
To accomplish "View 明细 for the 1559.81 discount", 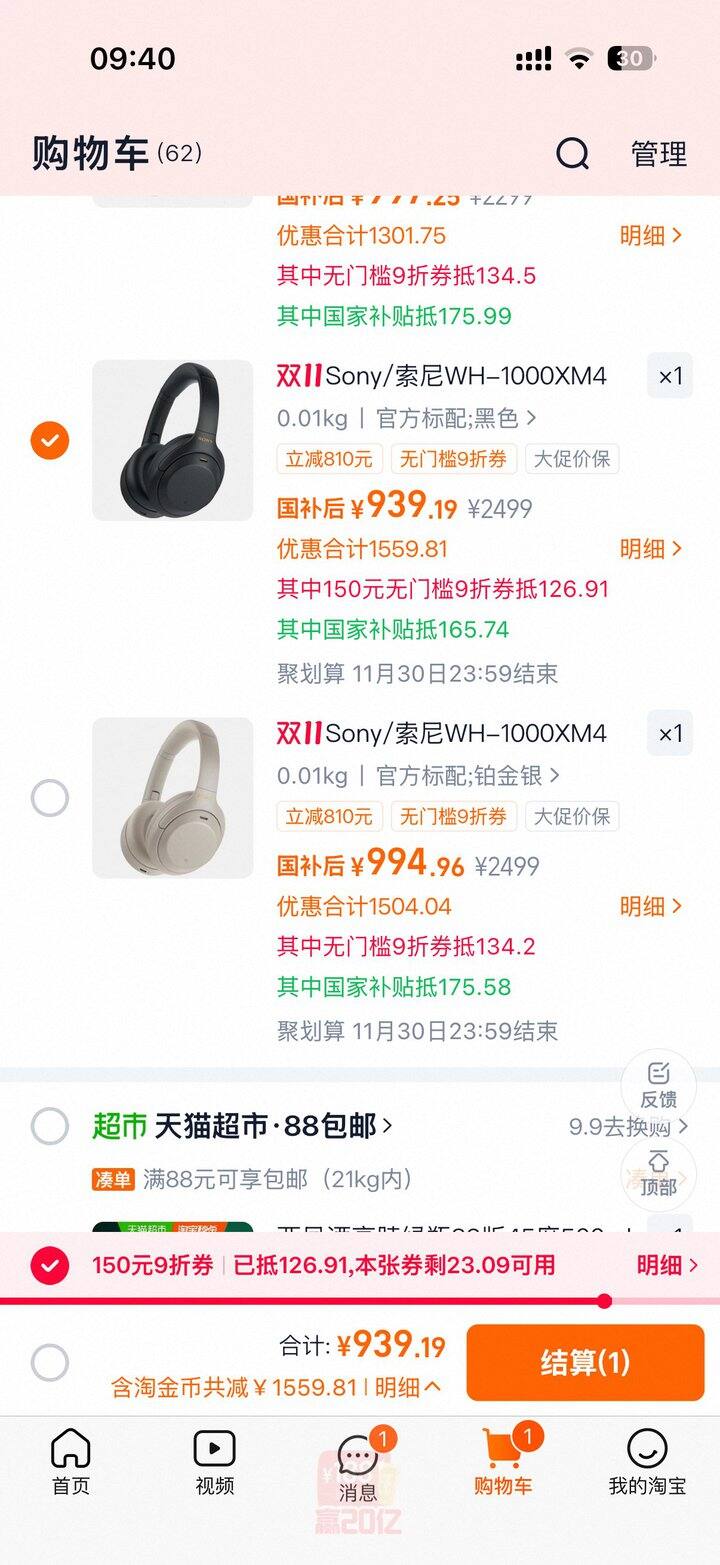I will pos(651,549).
